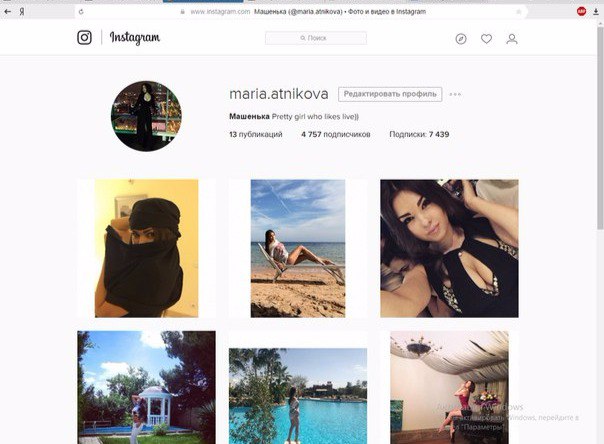
Task: Open the profile person icon
Action: (x=512, y=39)
